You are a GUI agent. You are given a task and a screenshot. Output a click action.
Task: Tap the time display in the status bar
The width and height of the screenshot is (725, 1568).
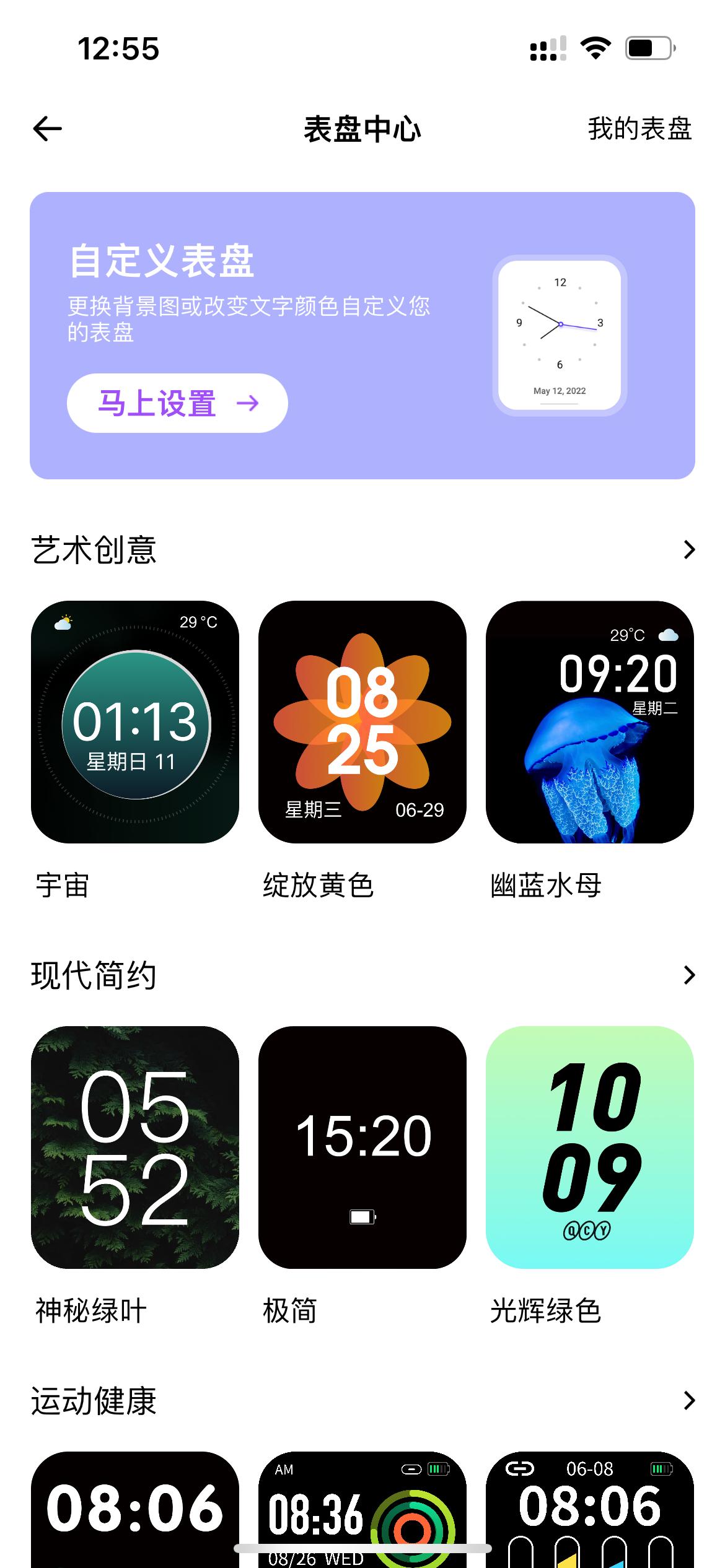[118, 48]
